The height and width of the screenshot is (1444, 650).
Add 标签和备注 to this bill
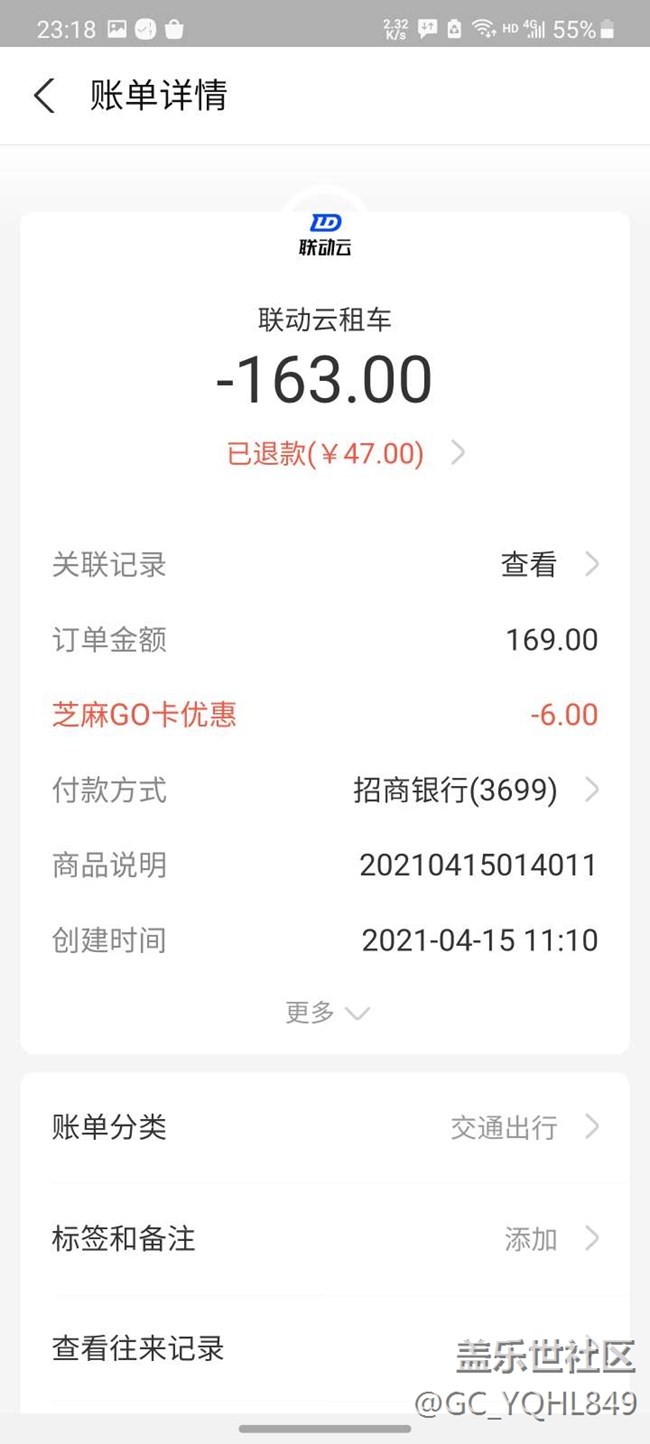(548, 1240)
